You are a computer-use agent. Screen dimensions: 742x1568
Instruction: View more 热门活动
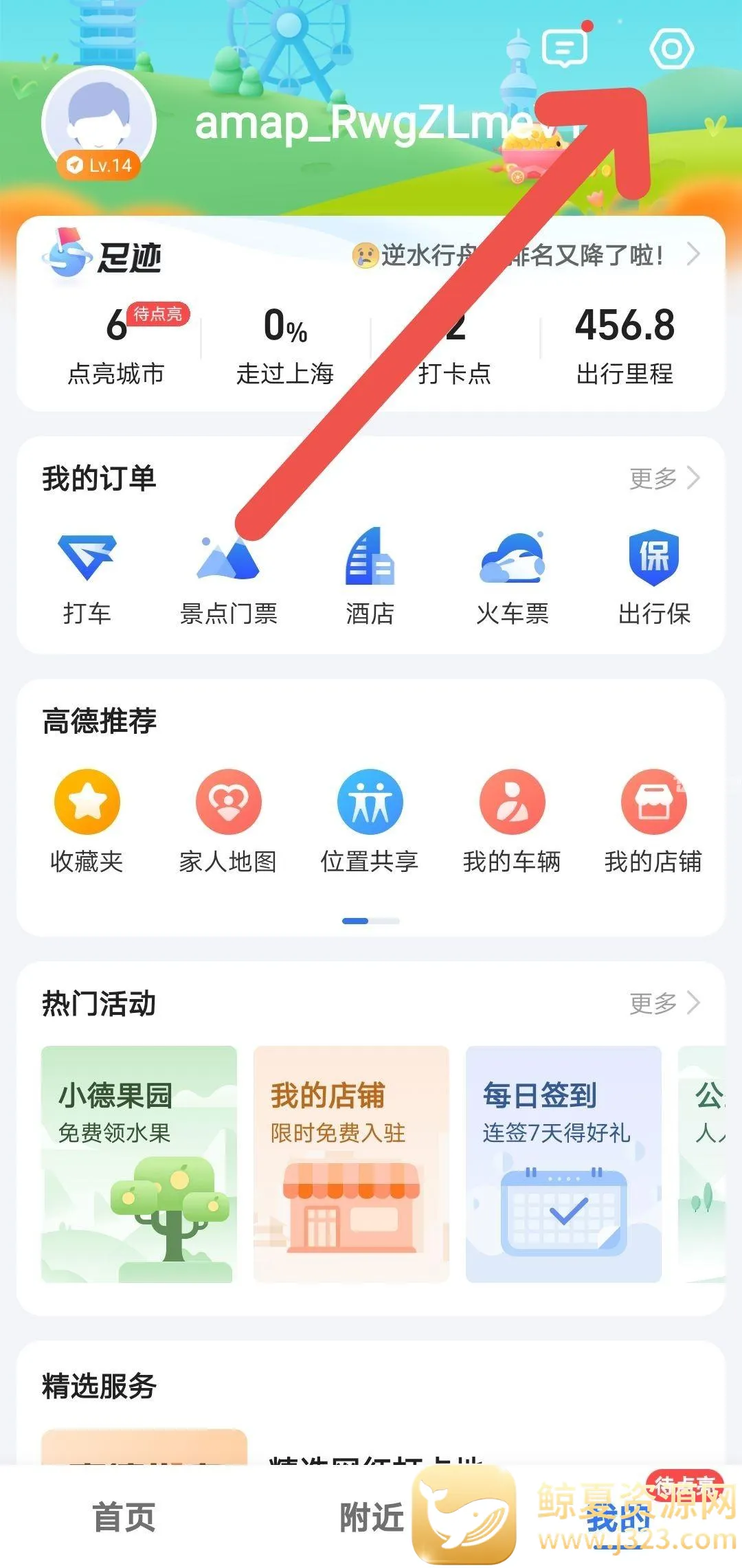click(x=664, y=1003)
